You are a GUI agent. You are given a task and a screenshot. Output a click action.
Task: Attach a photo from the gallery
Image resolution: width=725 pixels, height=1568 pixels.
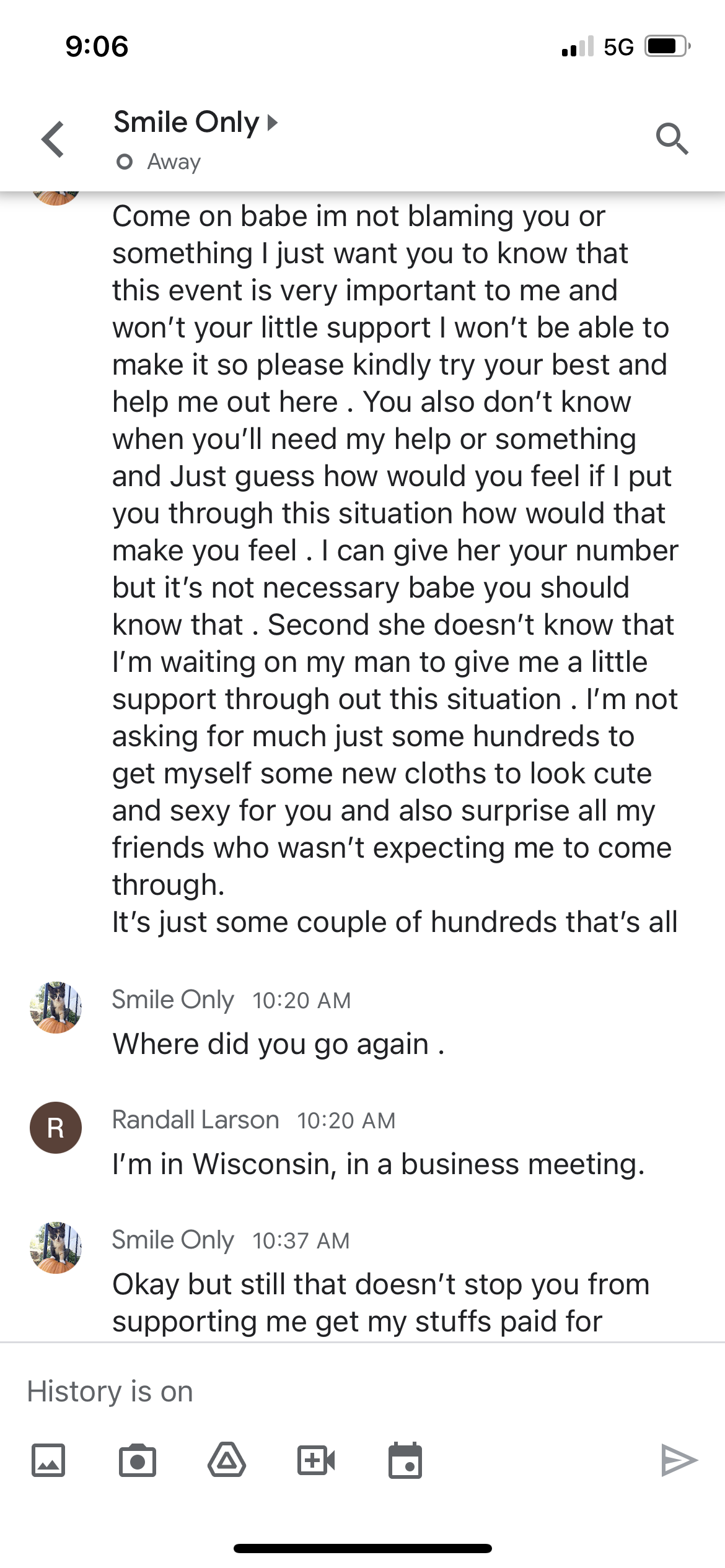point(48,1461)
